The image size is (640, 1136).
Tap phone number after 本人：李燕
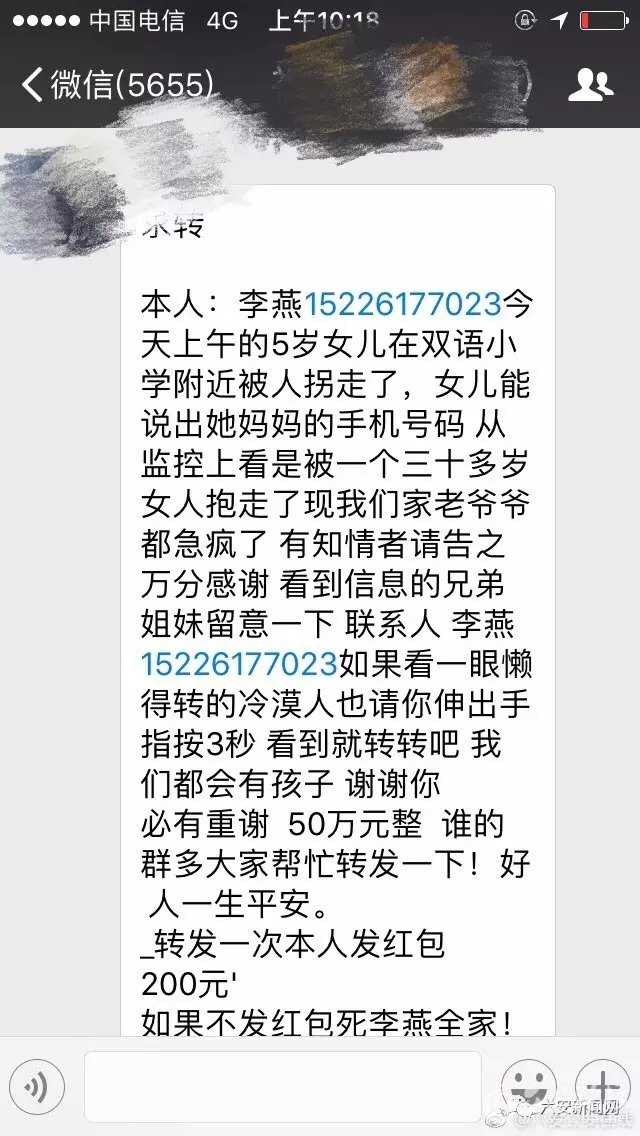[402, 300]
